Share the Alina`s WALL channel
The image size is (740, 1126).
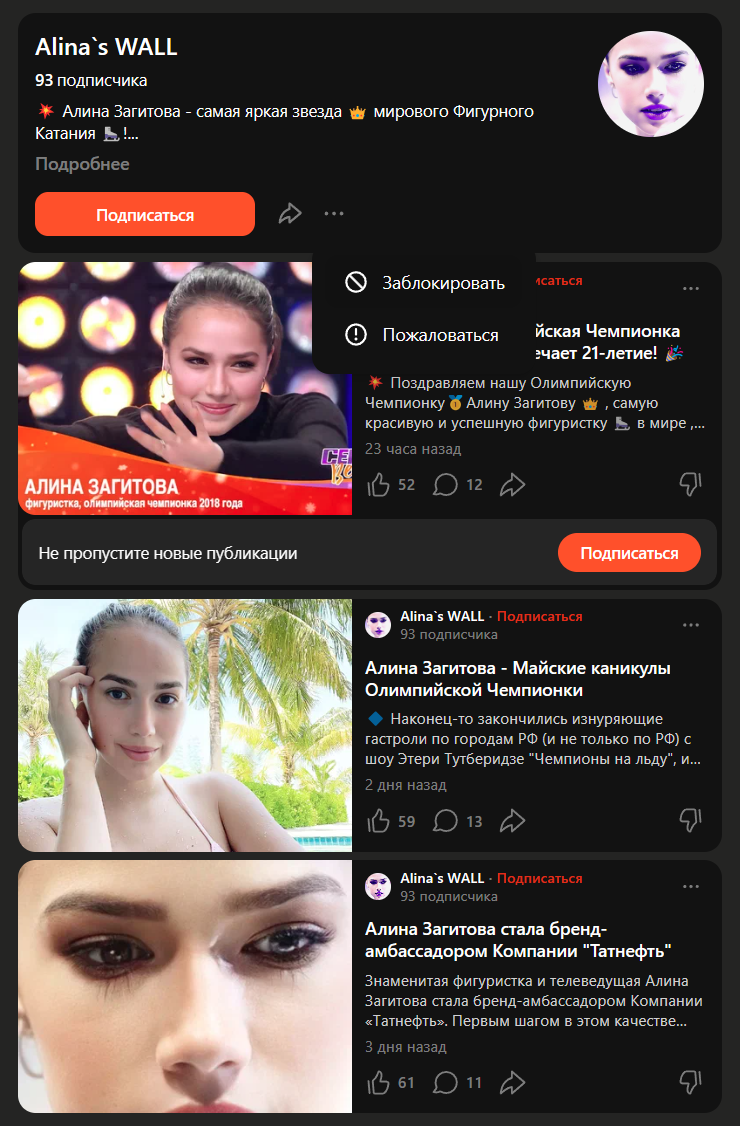[x=290, y=214]
